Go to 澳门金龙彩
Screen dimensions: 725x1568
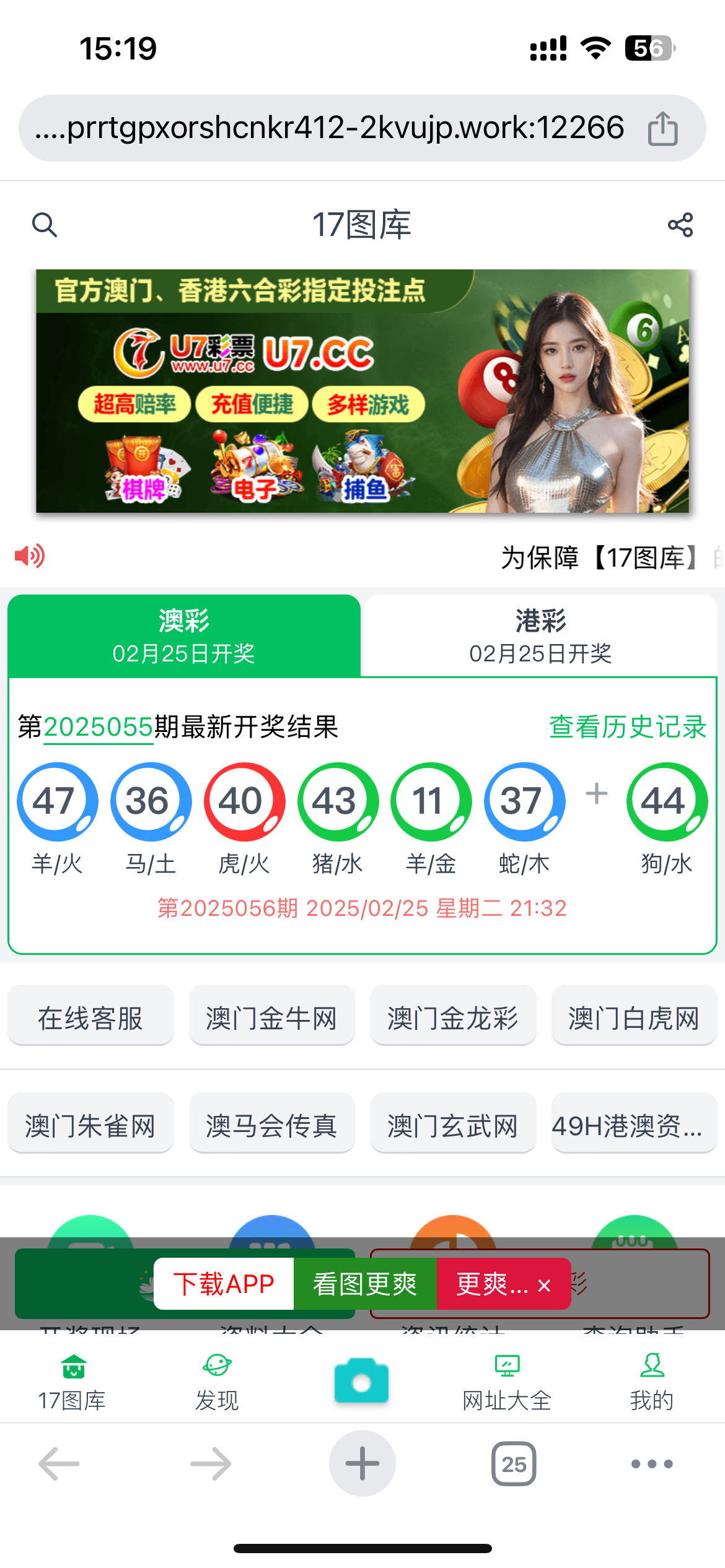click(452, 1019)
